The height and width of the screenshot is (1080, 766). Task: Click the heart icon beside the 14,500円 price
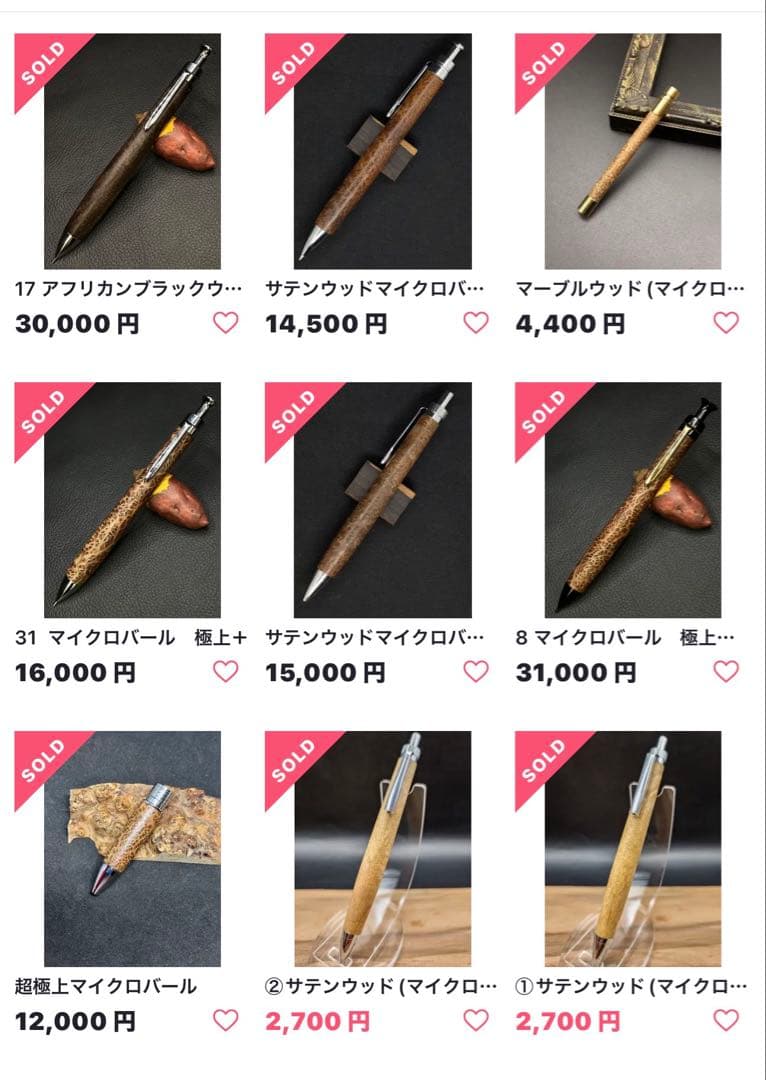[x=474, y=322]
